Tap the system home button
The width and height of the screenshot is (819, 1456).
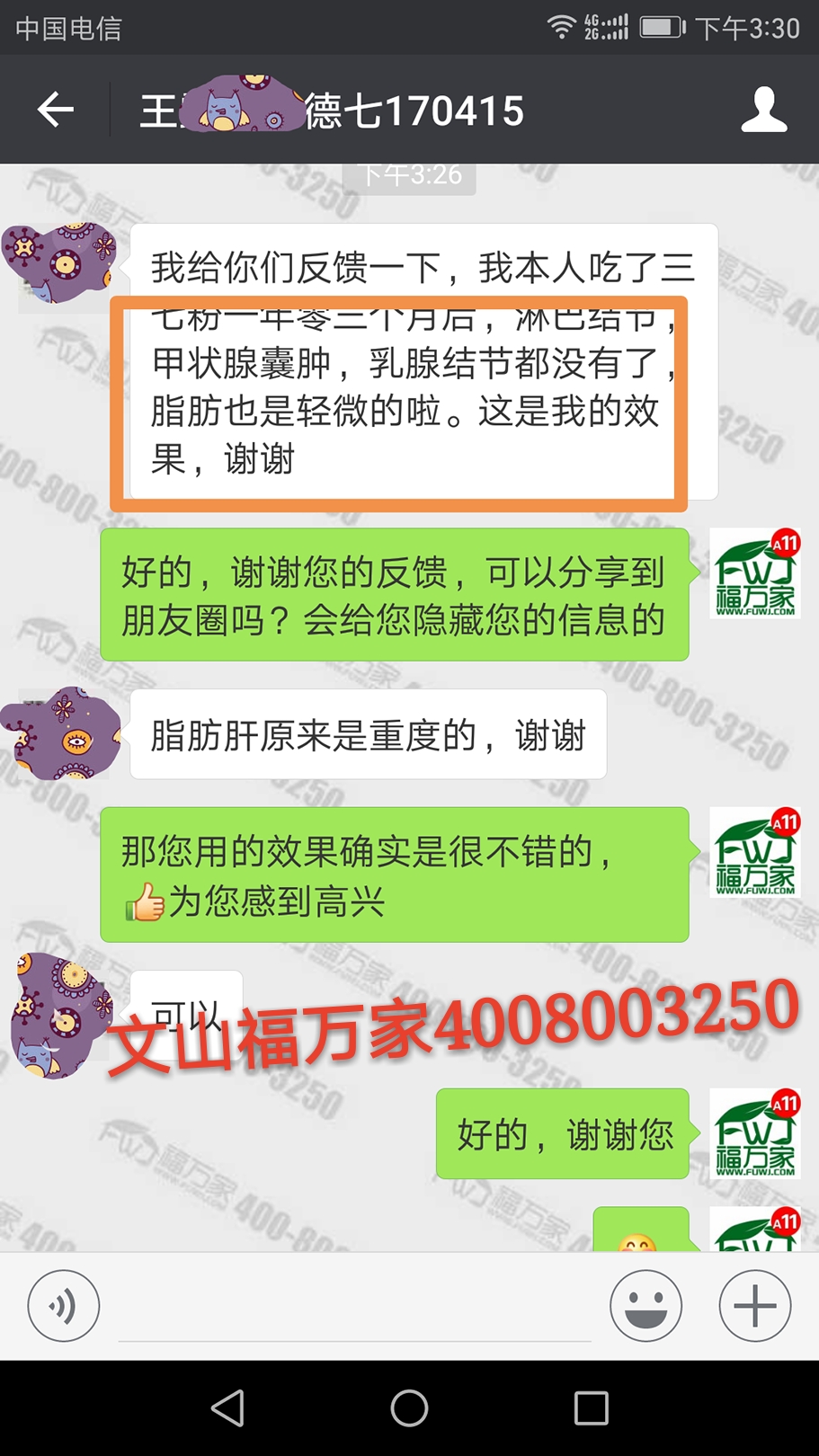(x=409, y=1407)
